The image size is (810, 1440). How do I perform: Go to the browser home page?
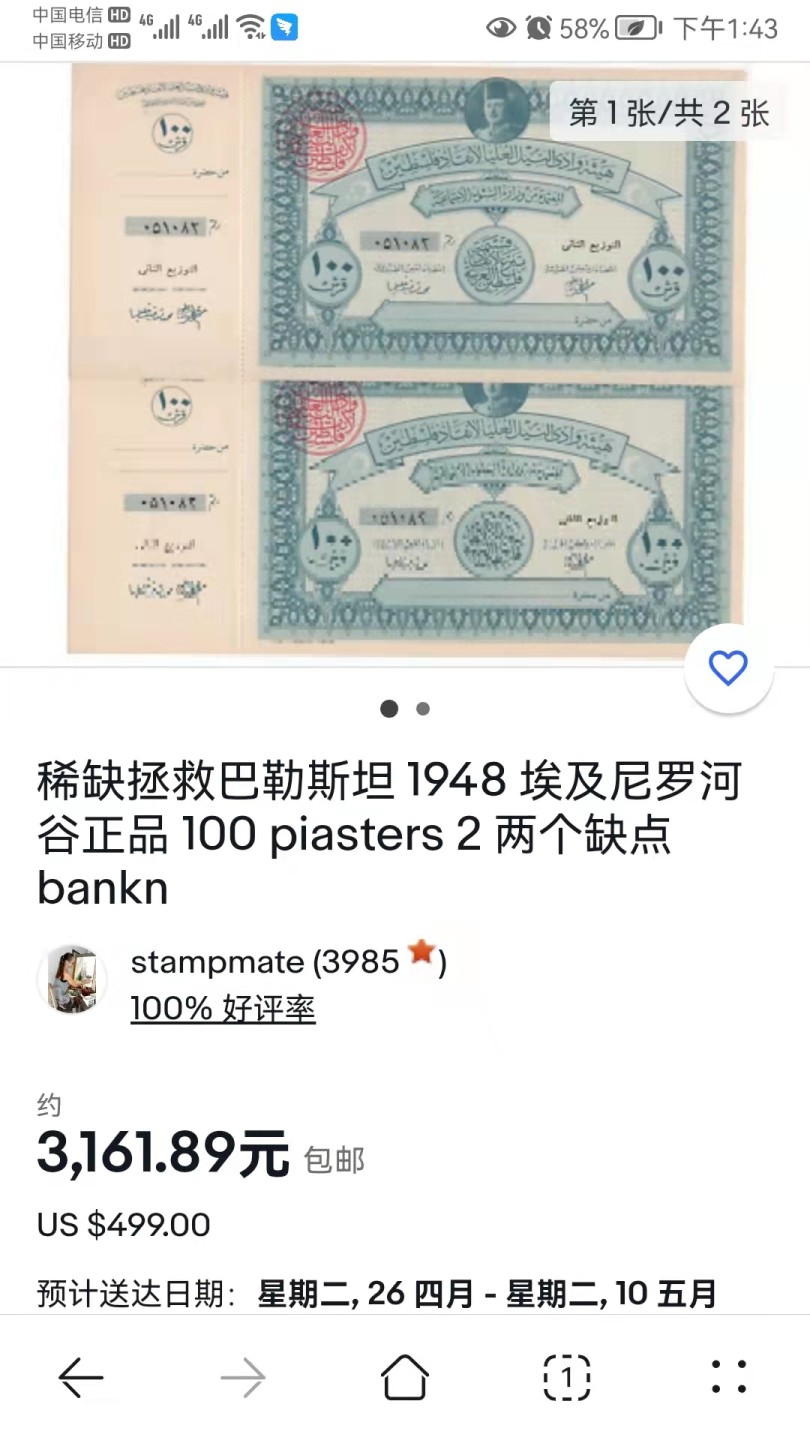click(405, 1378)
